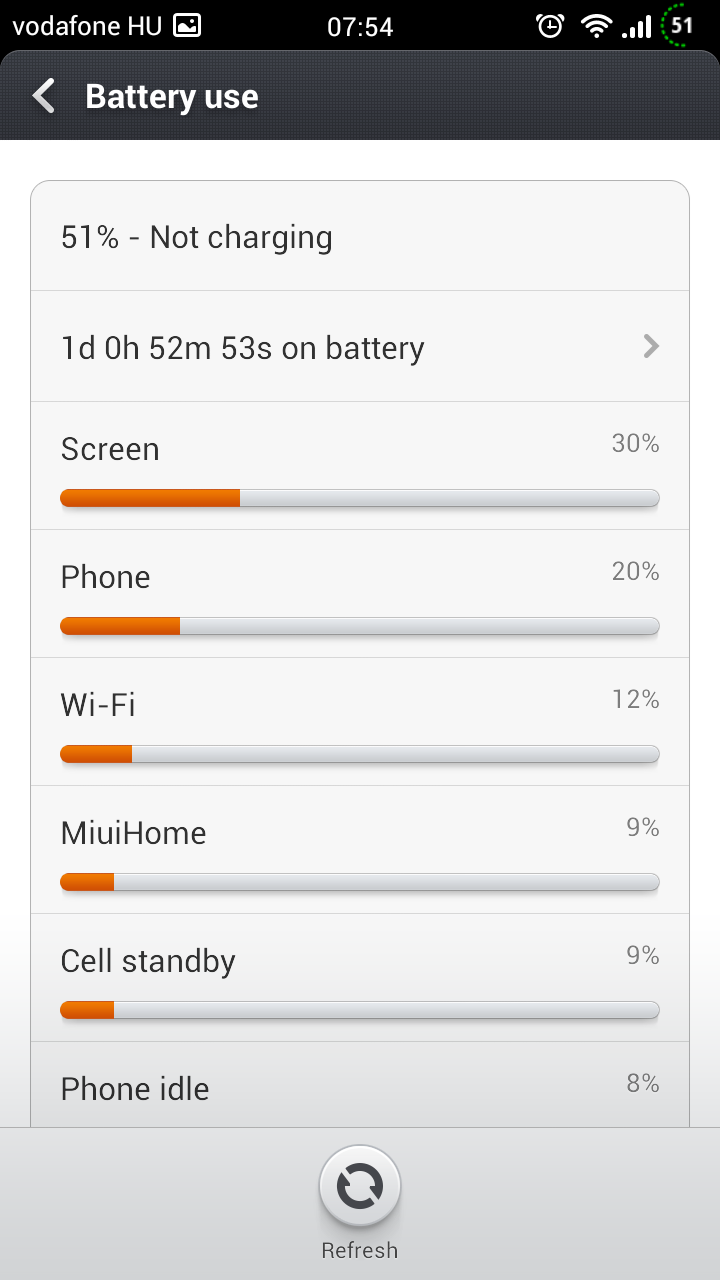Viewport: 720px width, 1280px height.
Task: Open MiuiHome battery usage entry
Action: coord(360,850)
